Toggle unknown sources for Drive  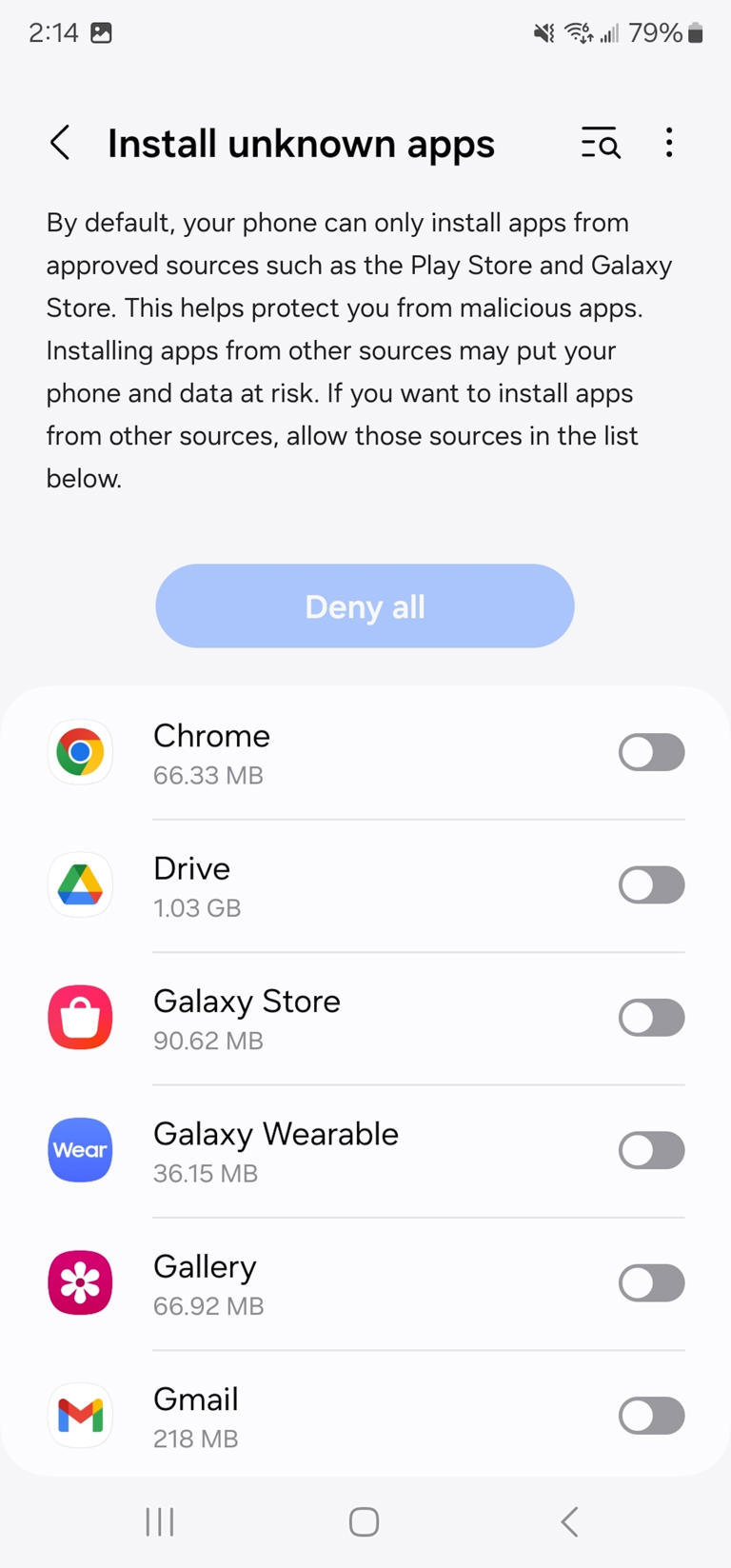(x=651, y=885)
